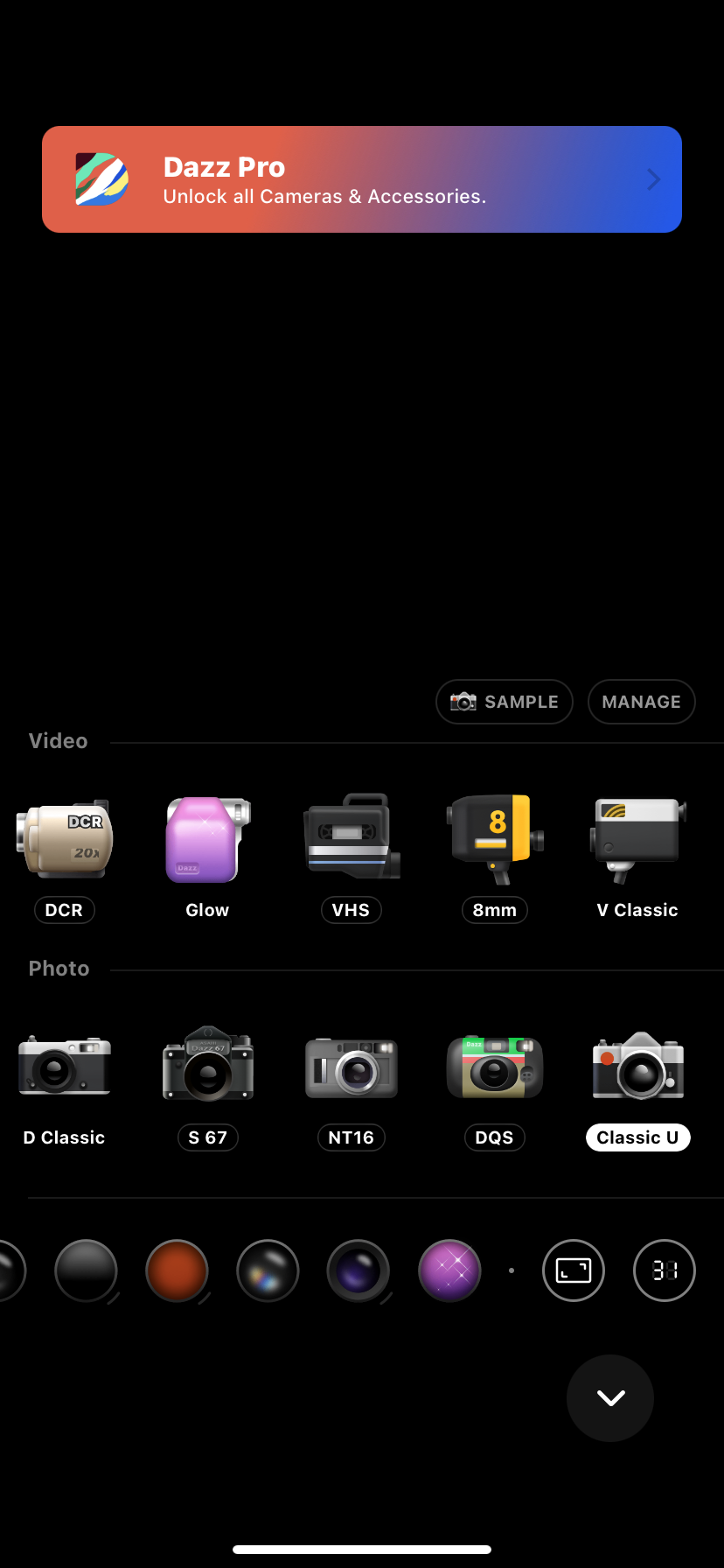Pick the 8mm video camera

(x=495, y=840)
